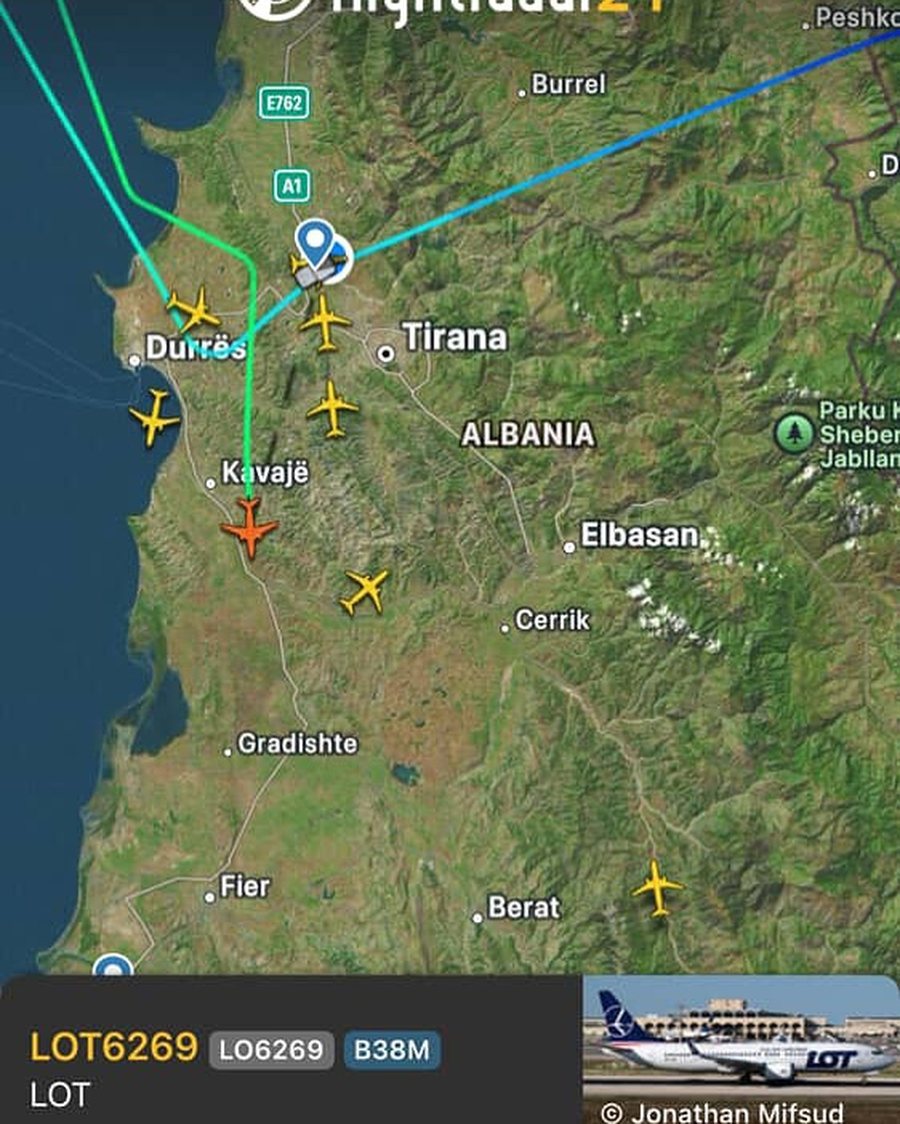Open the LOT aircraft photo
The image size is (900, 1124).
tap(741, 1049)
